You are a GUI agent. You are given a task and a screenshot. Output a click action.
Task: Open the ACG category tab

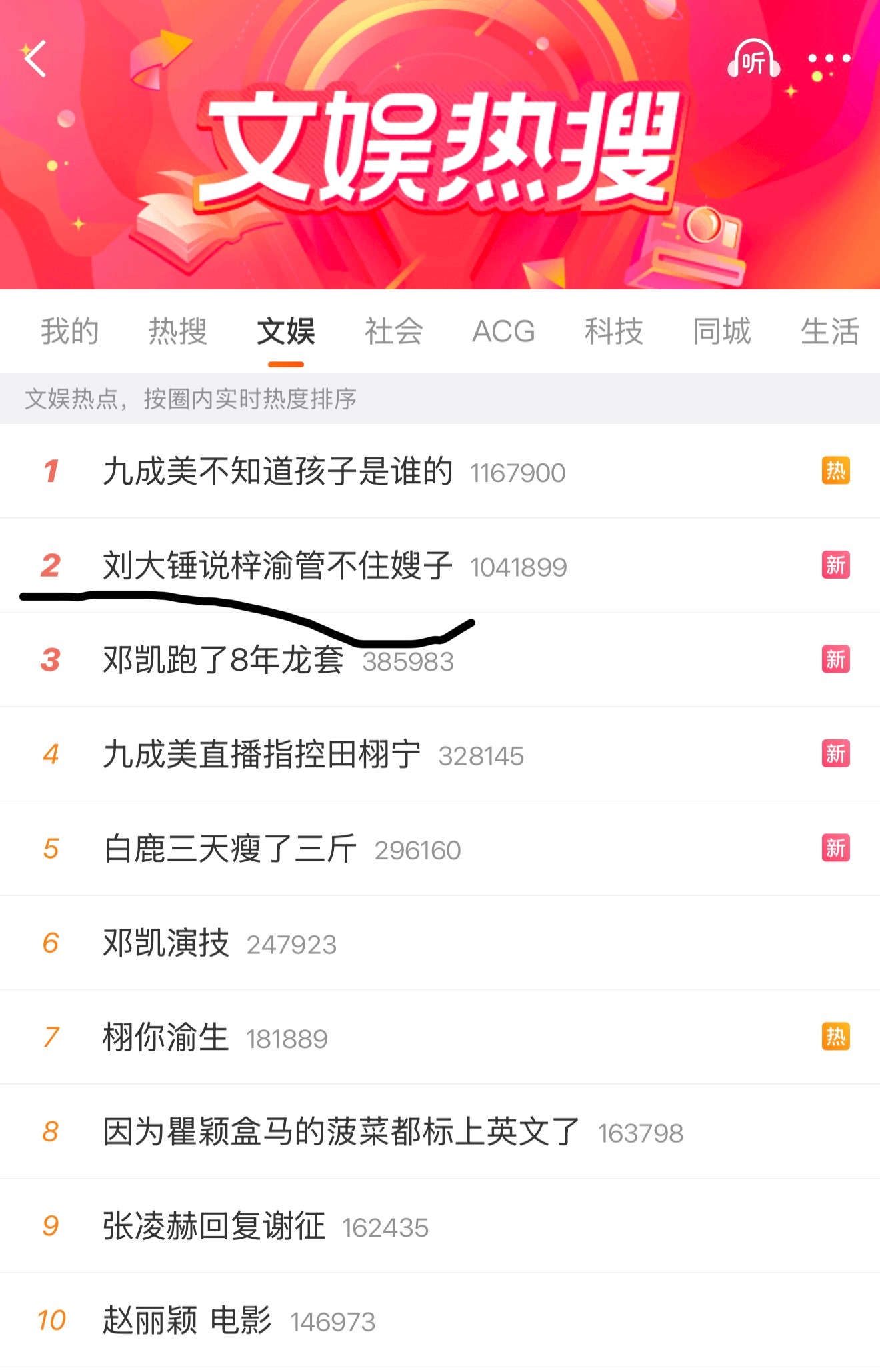pyautogui.click(x=503, y=332)
